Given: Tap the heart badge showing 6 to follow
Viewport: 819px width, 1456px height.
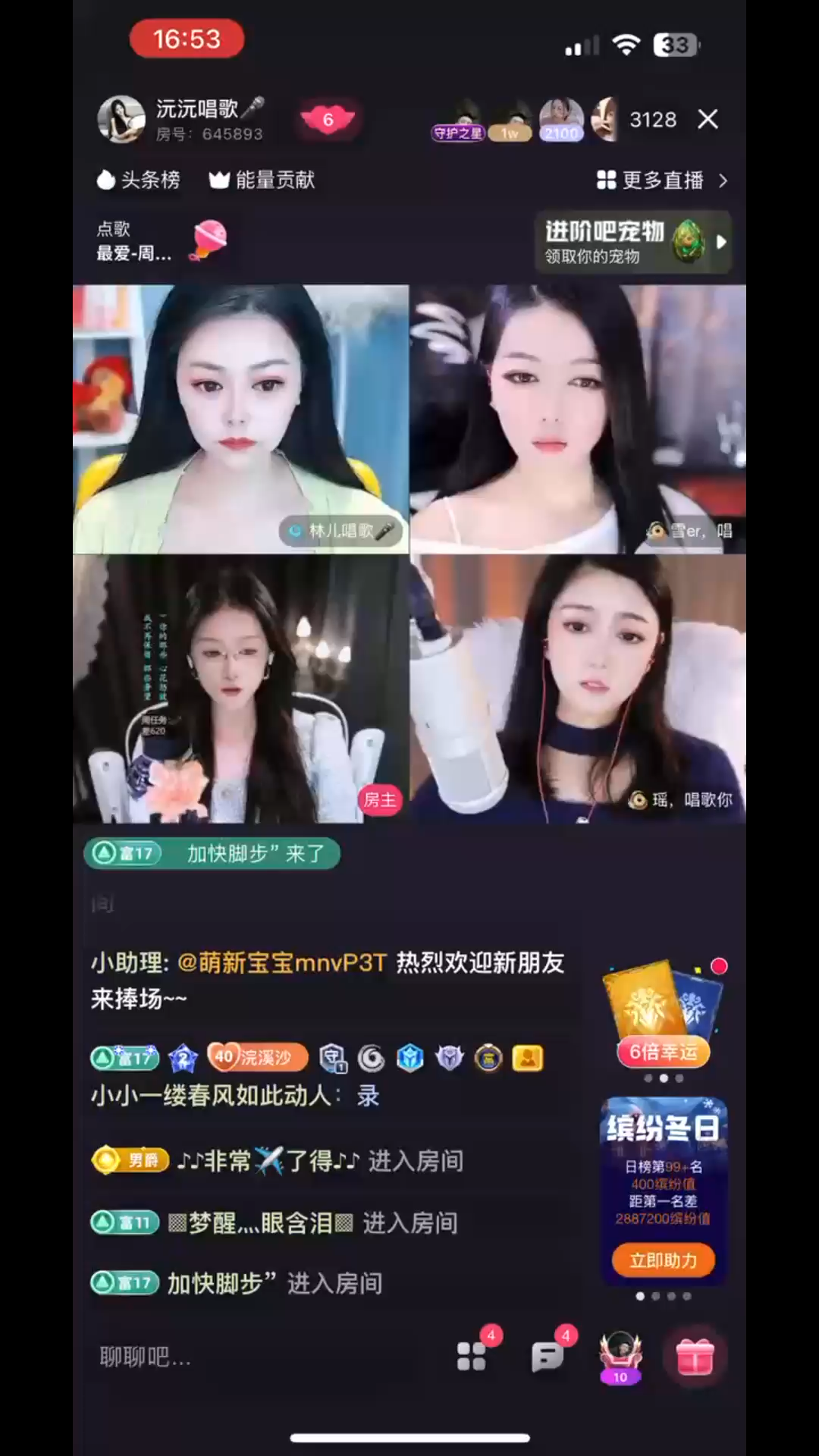Looking at the screenshot, I should click(328, 119).
